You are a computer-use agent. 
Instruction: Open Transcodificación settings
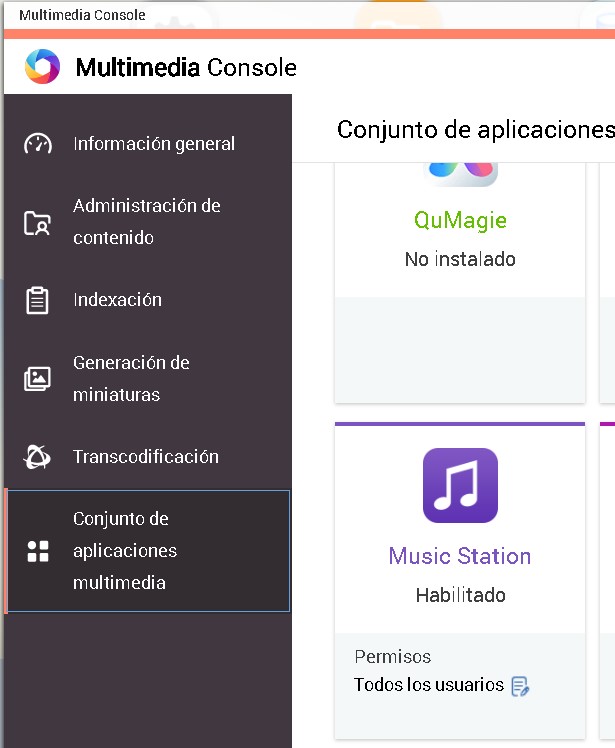tap(145, 457)
